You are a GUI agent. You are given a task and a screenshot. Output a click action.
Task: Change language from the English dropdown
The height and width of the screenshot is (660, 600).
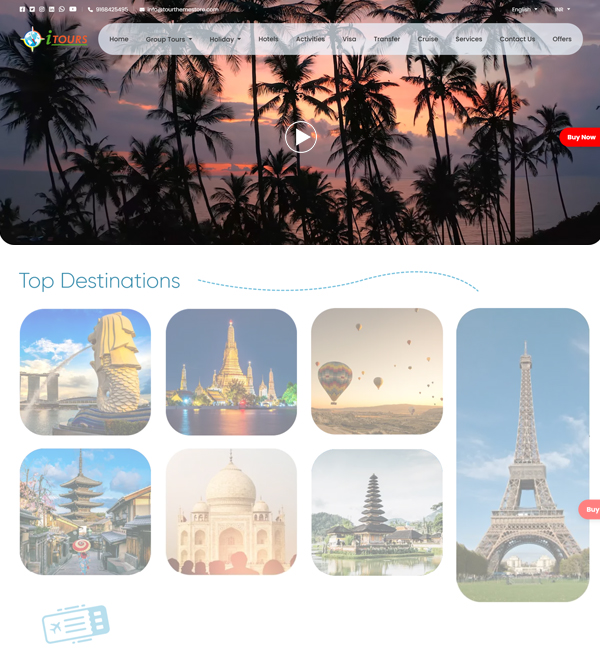tap(524, 9)
